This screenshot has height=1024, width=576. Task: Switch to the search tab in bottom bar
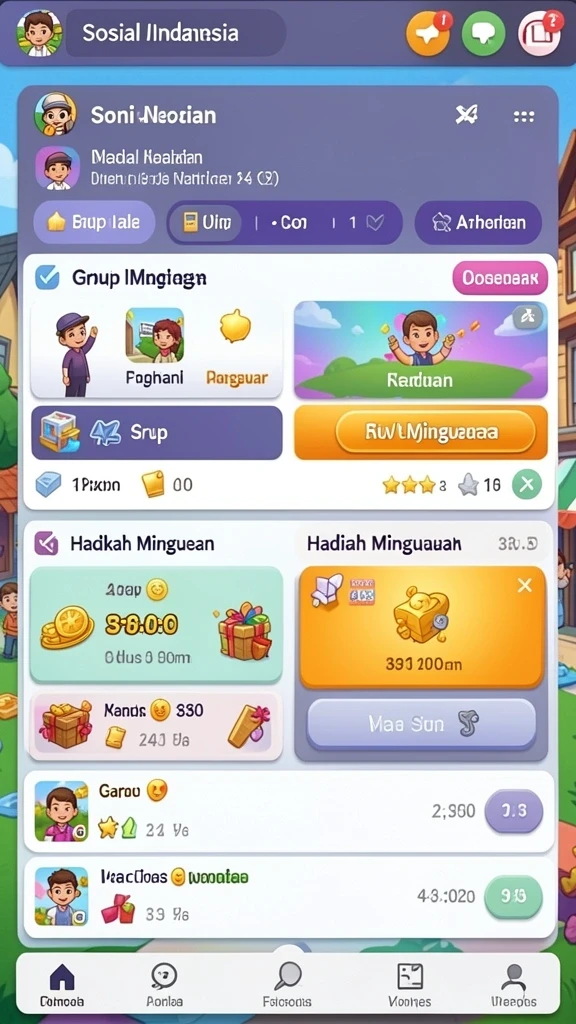point(287,985)
